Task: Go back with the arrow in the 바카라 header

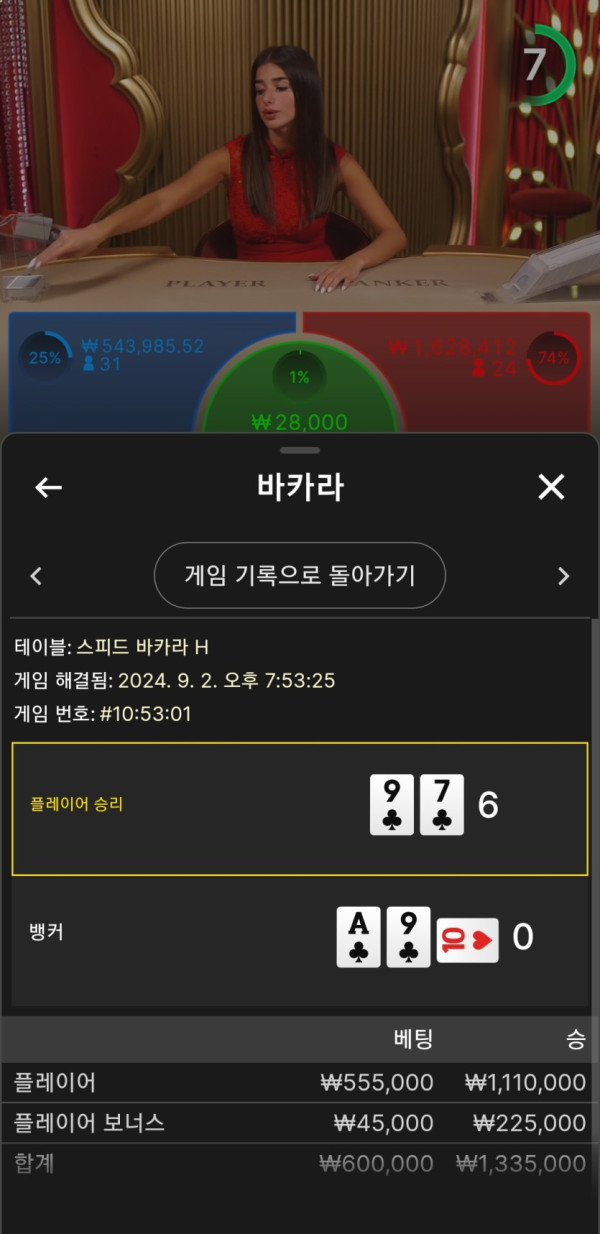Action: (48, 487)
